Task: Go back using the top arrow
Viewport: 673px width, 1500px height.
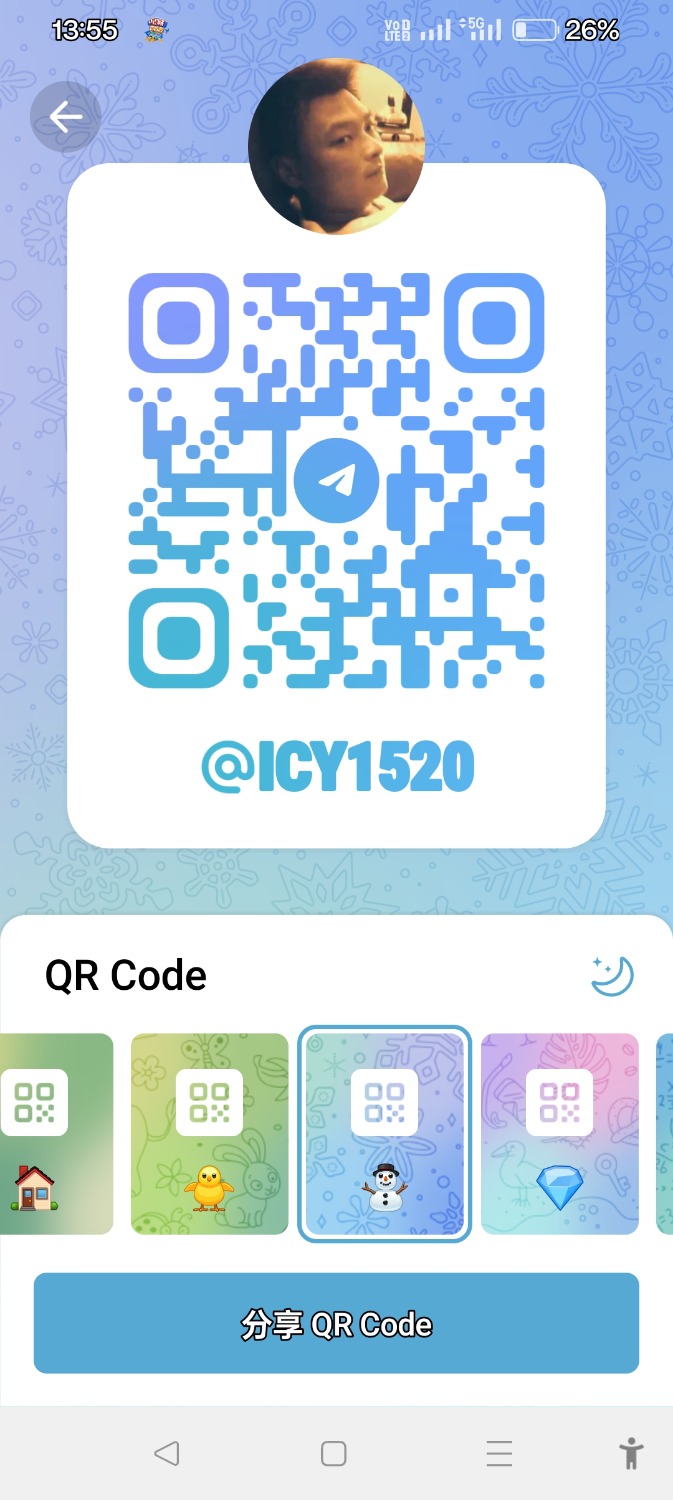Action: tap(66, 118)
